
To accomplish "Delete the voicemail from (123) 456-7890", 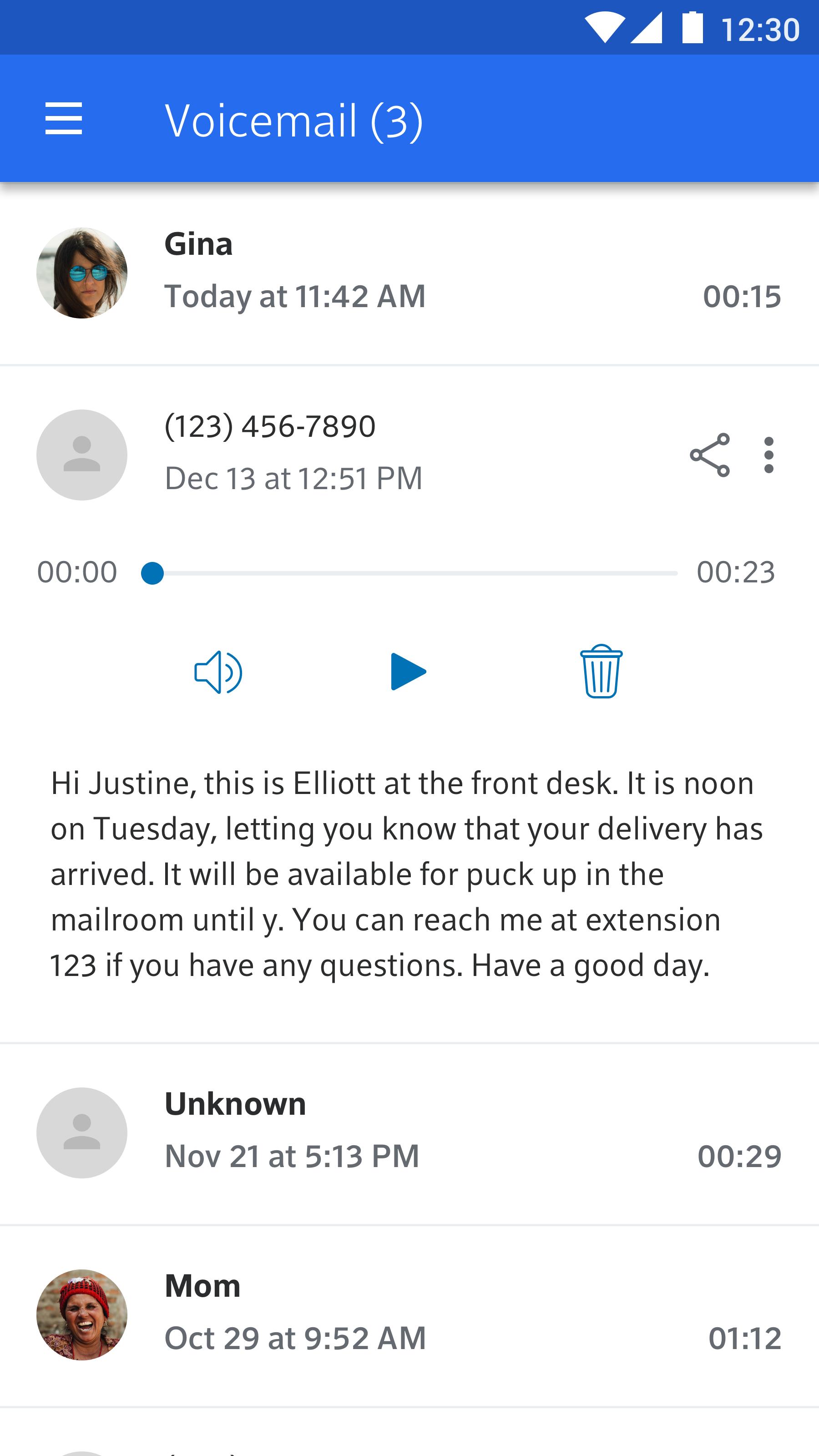I will pyautogui.click(x=601, y=672).
